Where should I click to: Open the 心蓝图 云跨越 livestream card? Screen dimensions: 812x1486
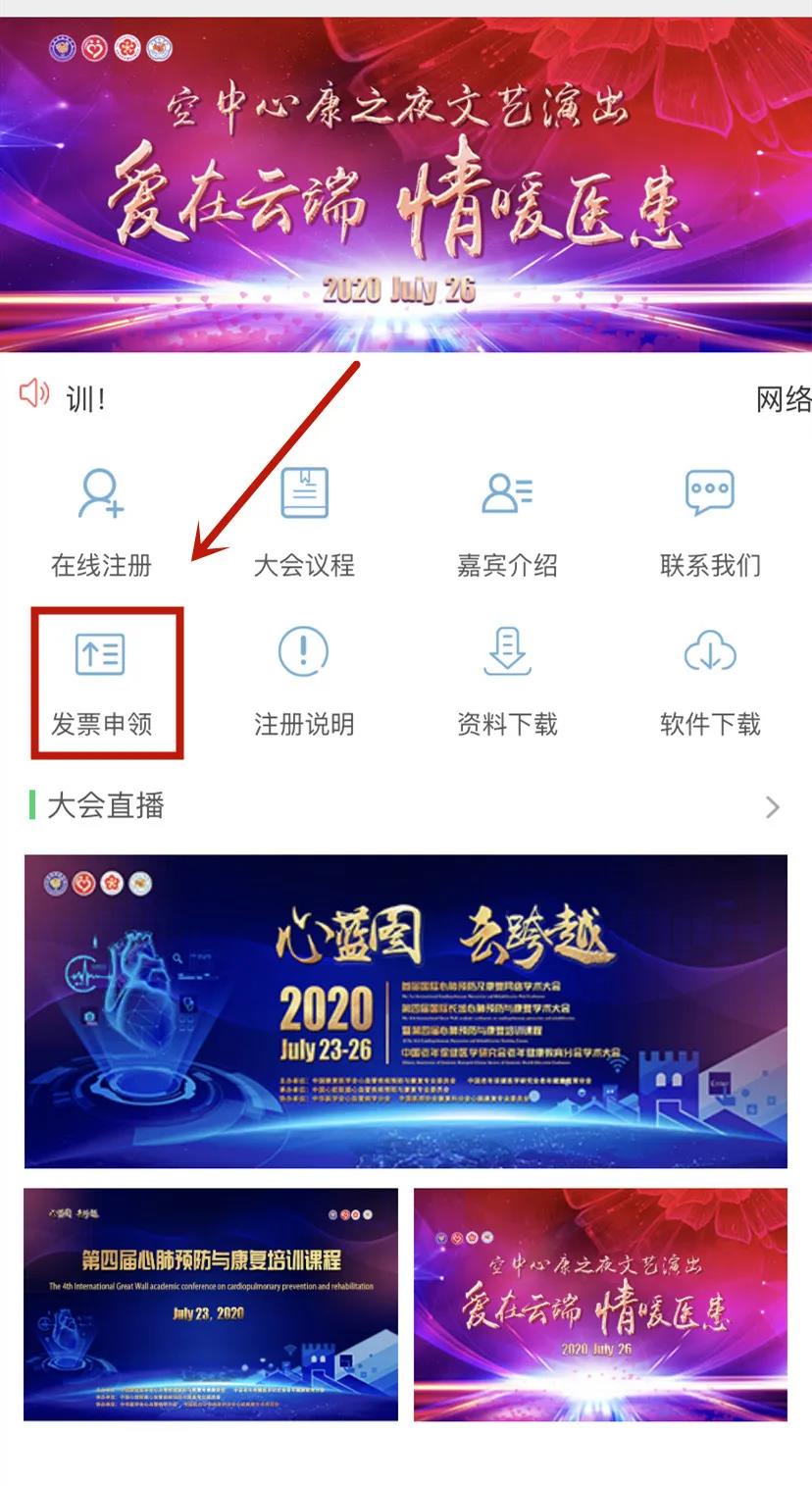coord(406,1010)
